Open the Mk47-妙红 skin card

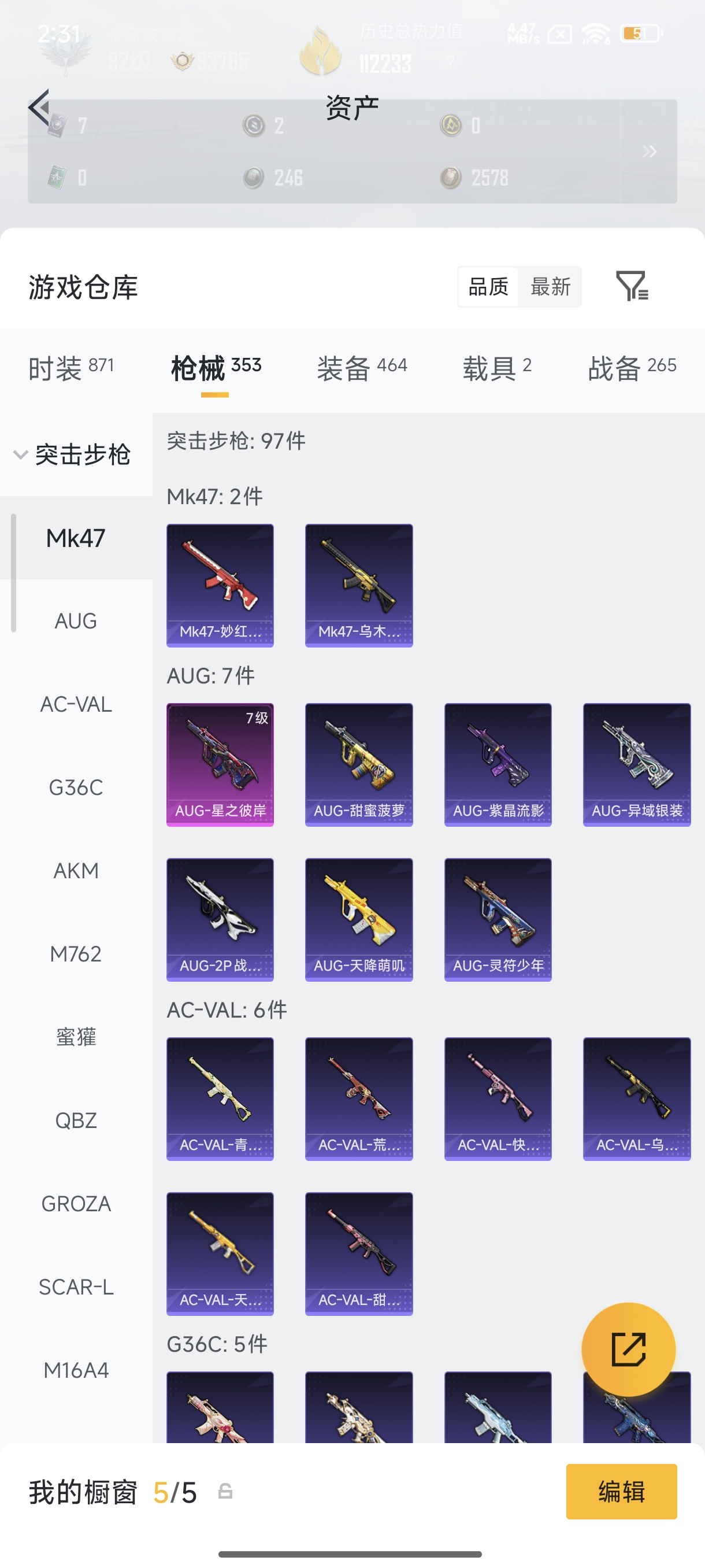(220, 586)
